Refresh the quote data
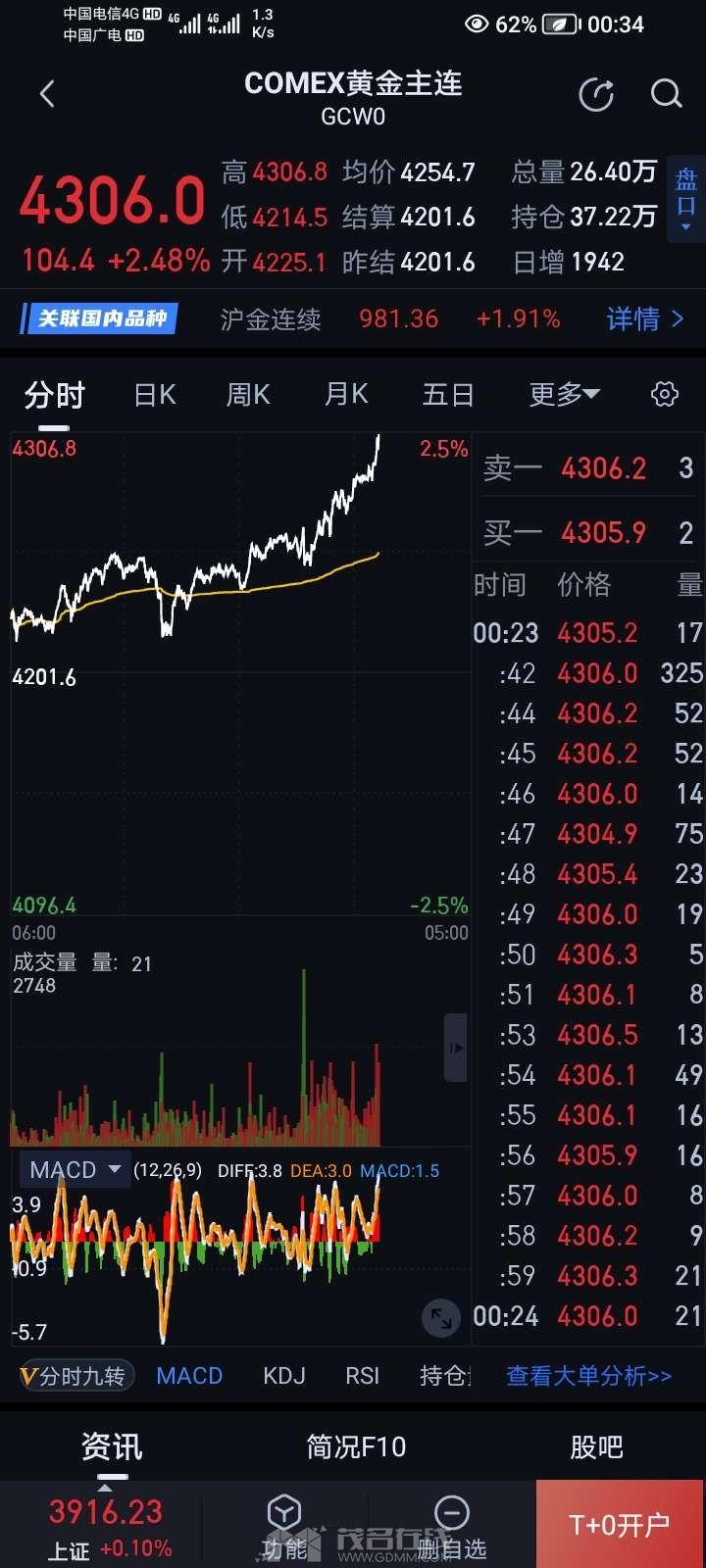Image resolution: width=706 pixels, height=1568 pixels. click(x=596, y=94)
